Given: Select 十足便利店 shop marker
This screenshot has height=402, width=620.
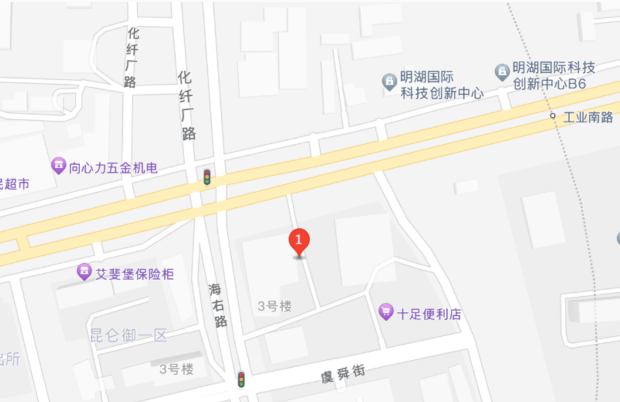Looking at the screenshot, I should (386, 313).
